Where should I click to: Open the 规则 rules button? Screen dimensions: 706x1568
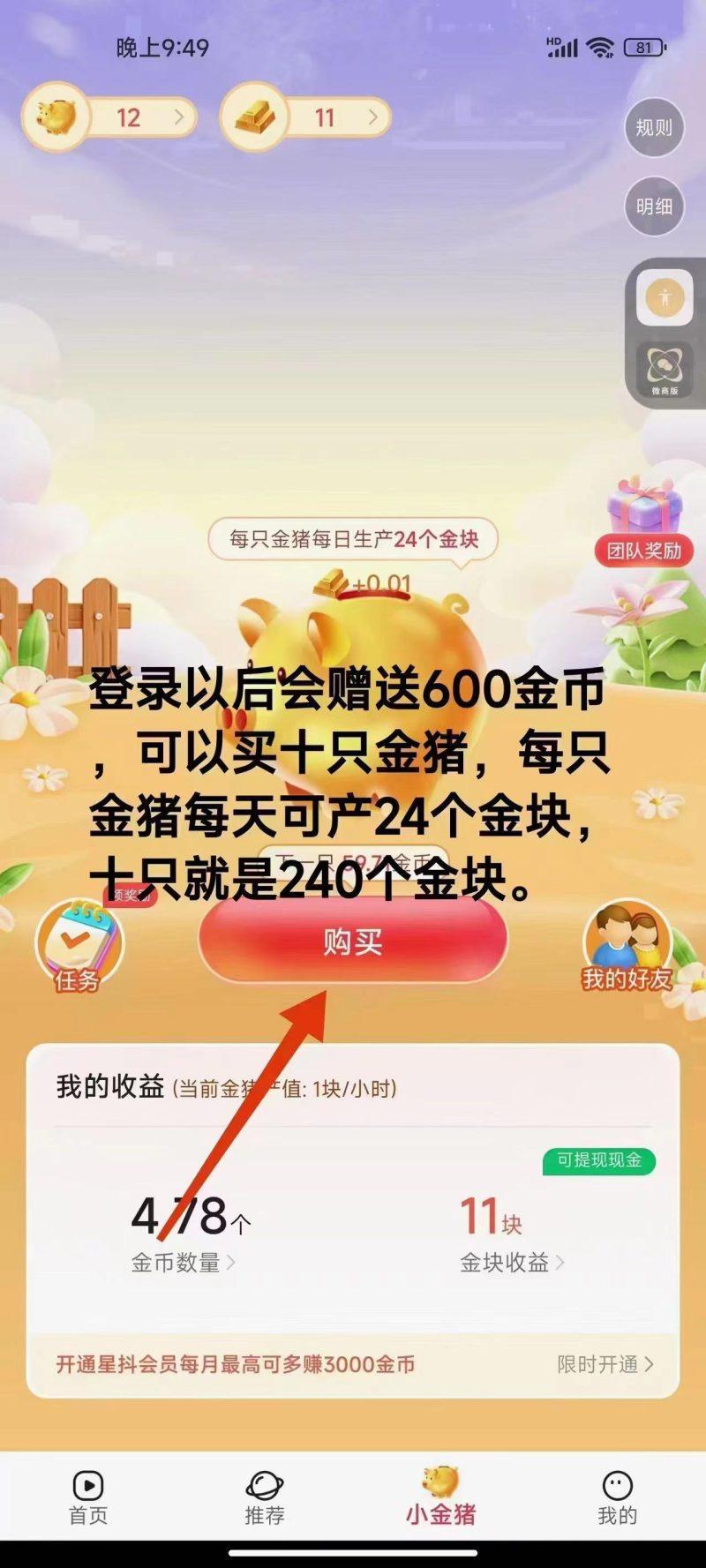654,129
